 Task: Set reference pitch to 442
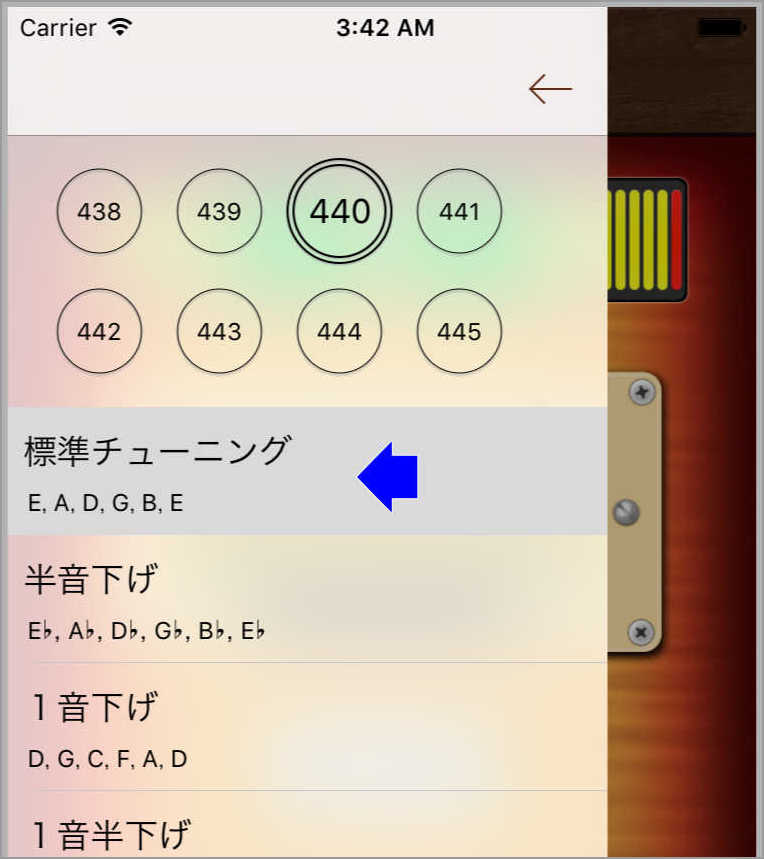pyautogui.click(x=99, y=331)
